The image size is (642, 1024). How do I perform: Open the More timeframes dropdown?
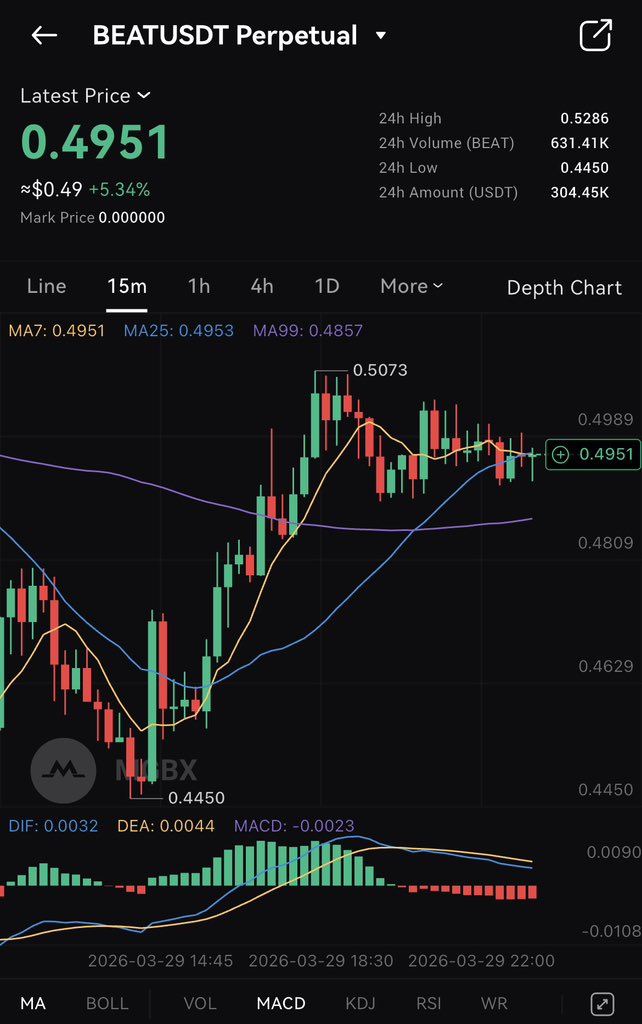(411, 286)
